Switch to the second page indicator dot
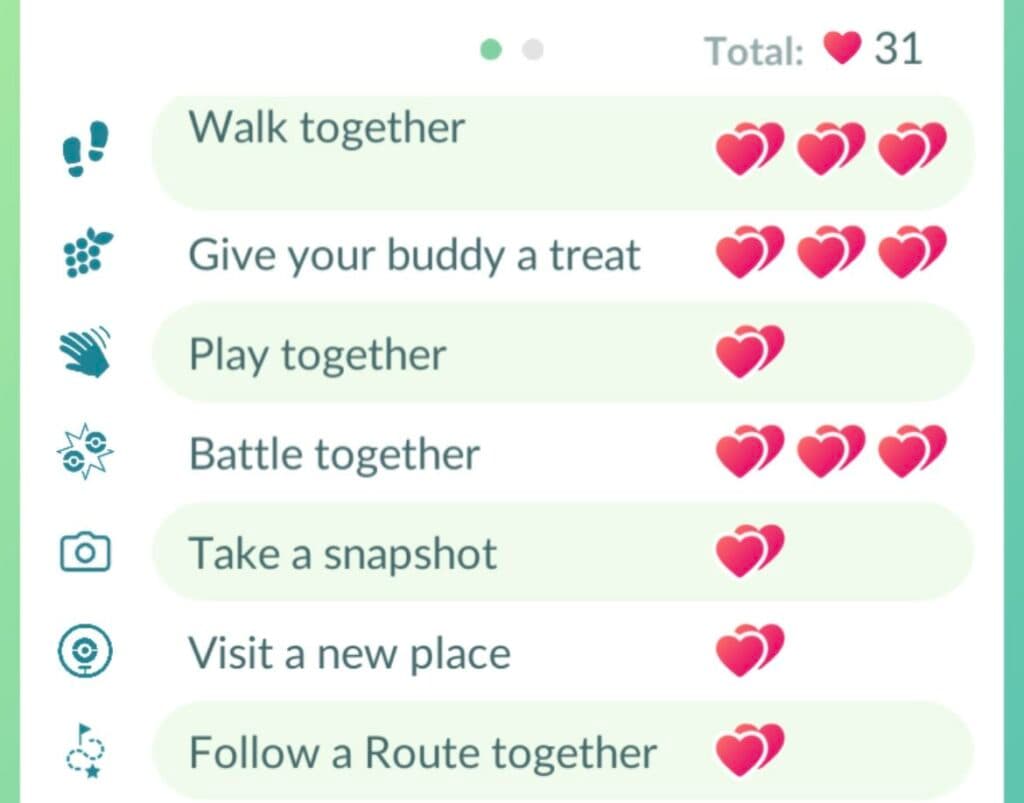This screenshot has width=1024, height=803. pyautogui.click(x=533, y=50)
